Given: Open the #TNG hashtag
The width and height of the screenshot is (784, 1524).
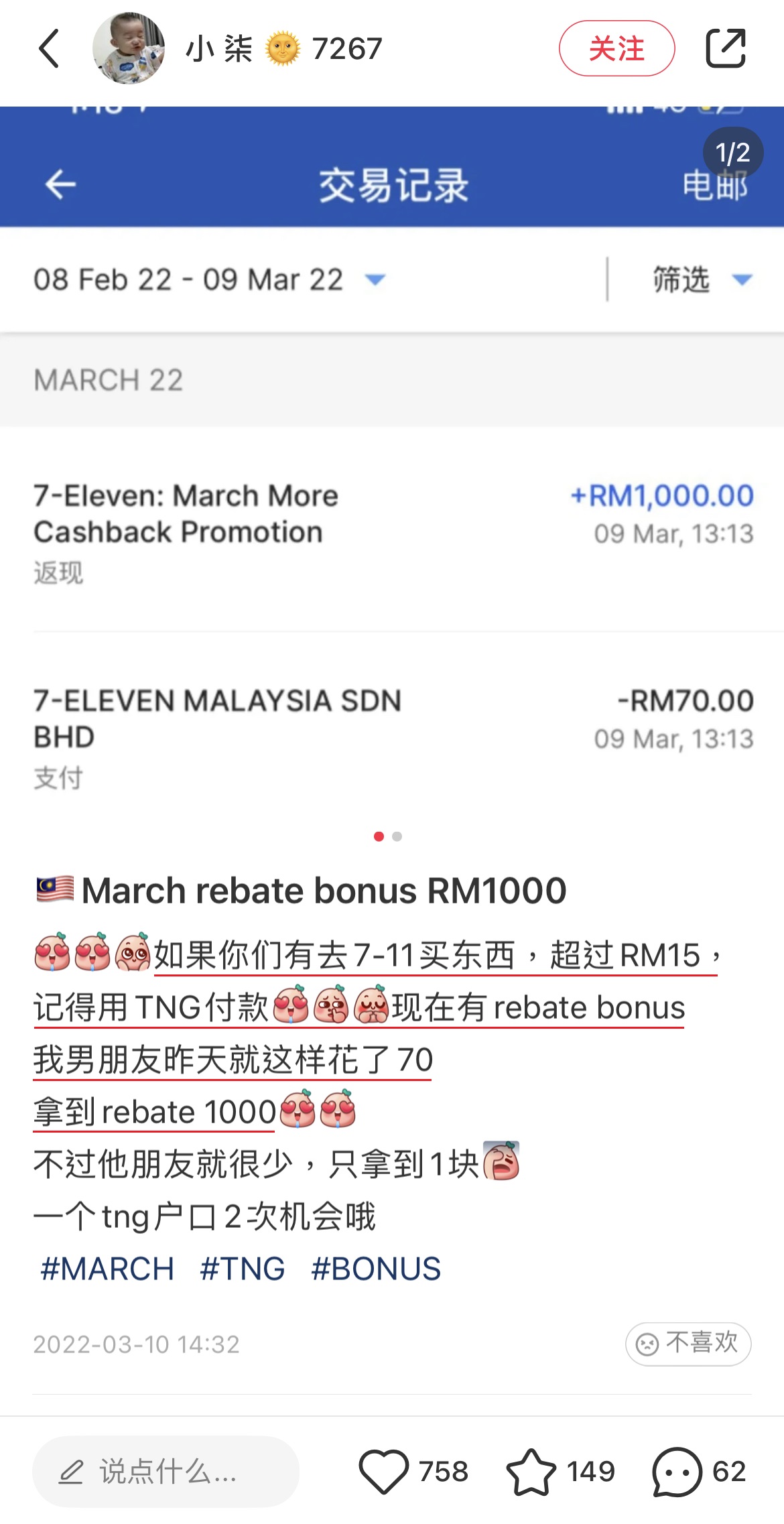Looking at the screenshot, I should pyautogui.click(x=243, y=1269).
